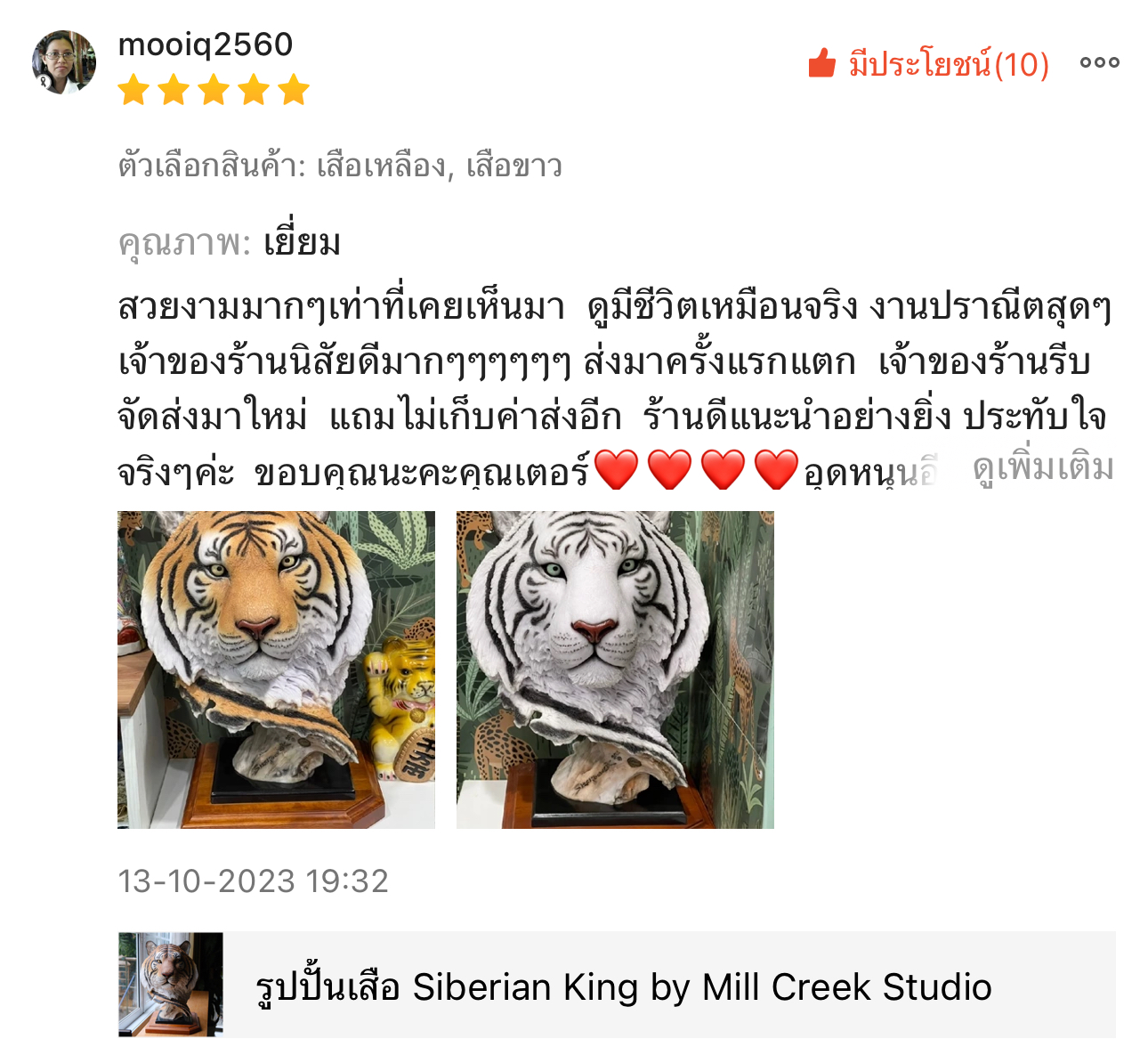
Task: Open the three-dot overflow menu
Action: pos(1099,62)
